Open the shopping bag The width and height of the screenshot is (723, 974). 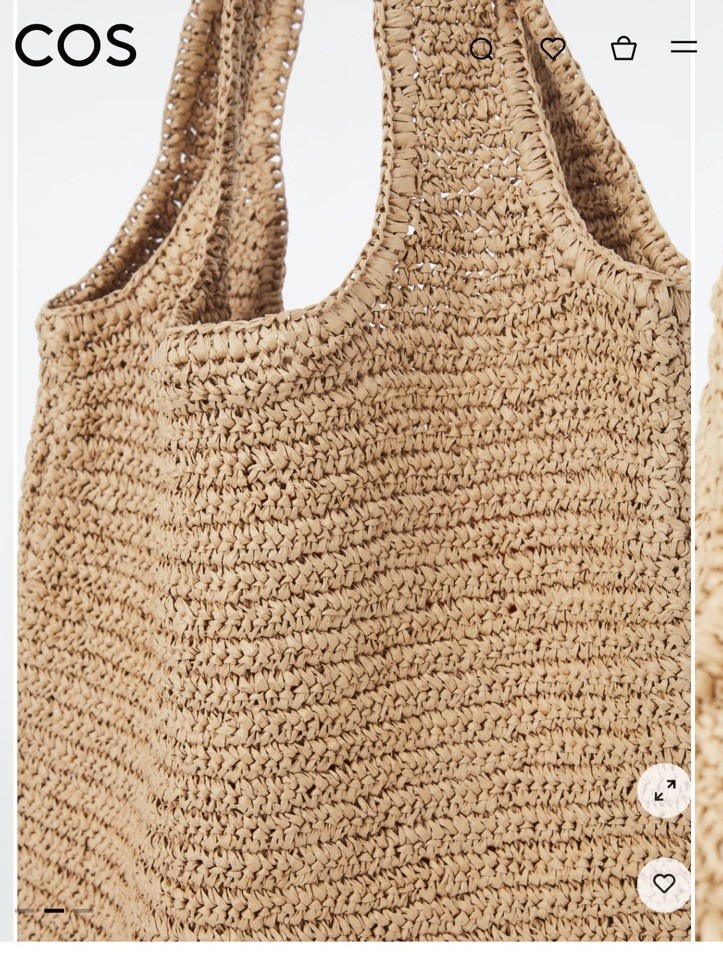(x=624, y=48)
